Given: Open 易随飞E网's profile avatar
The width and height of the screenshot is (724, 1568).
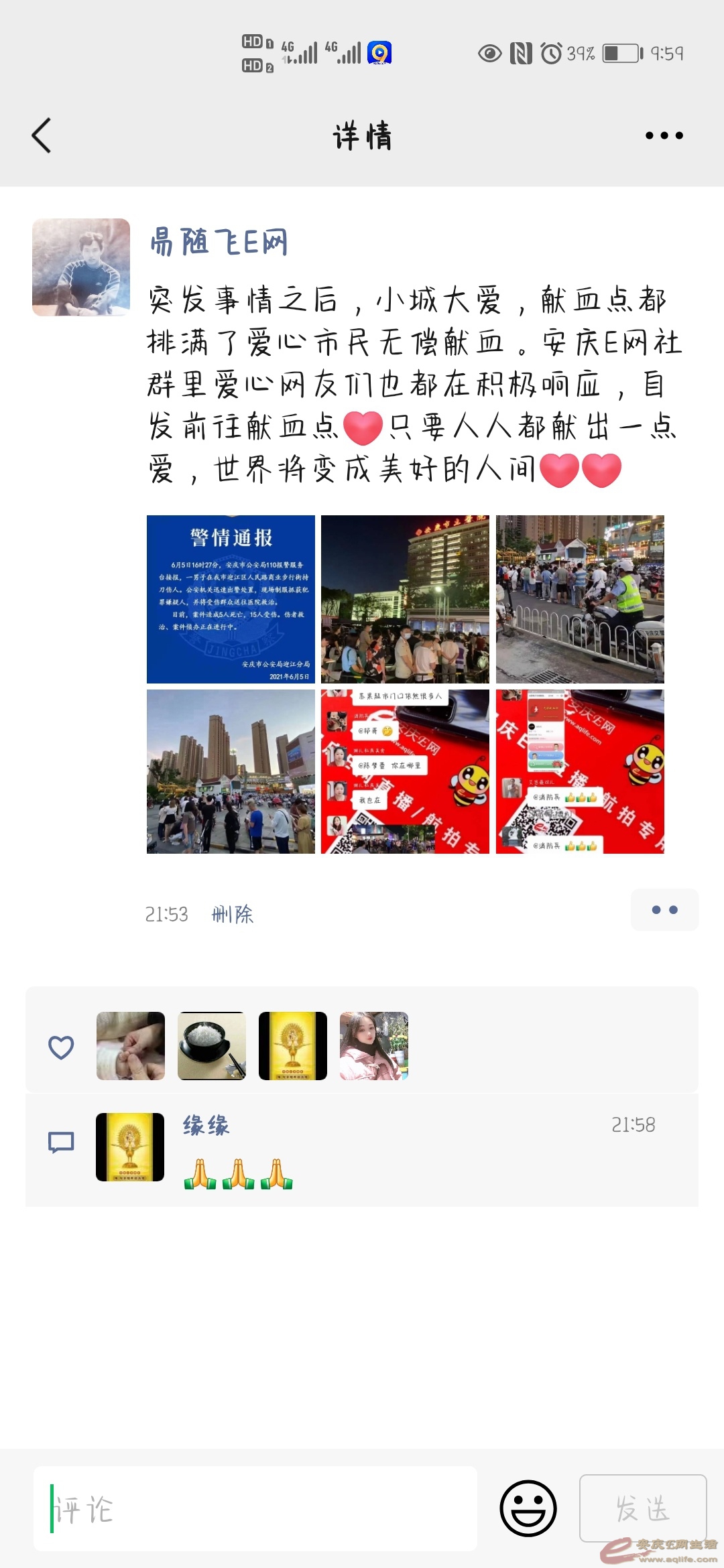Looking at the screenshot, I should (80, 267).
